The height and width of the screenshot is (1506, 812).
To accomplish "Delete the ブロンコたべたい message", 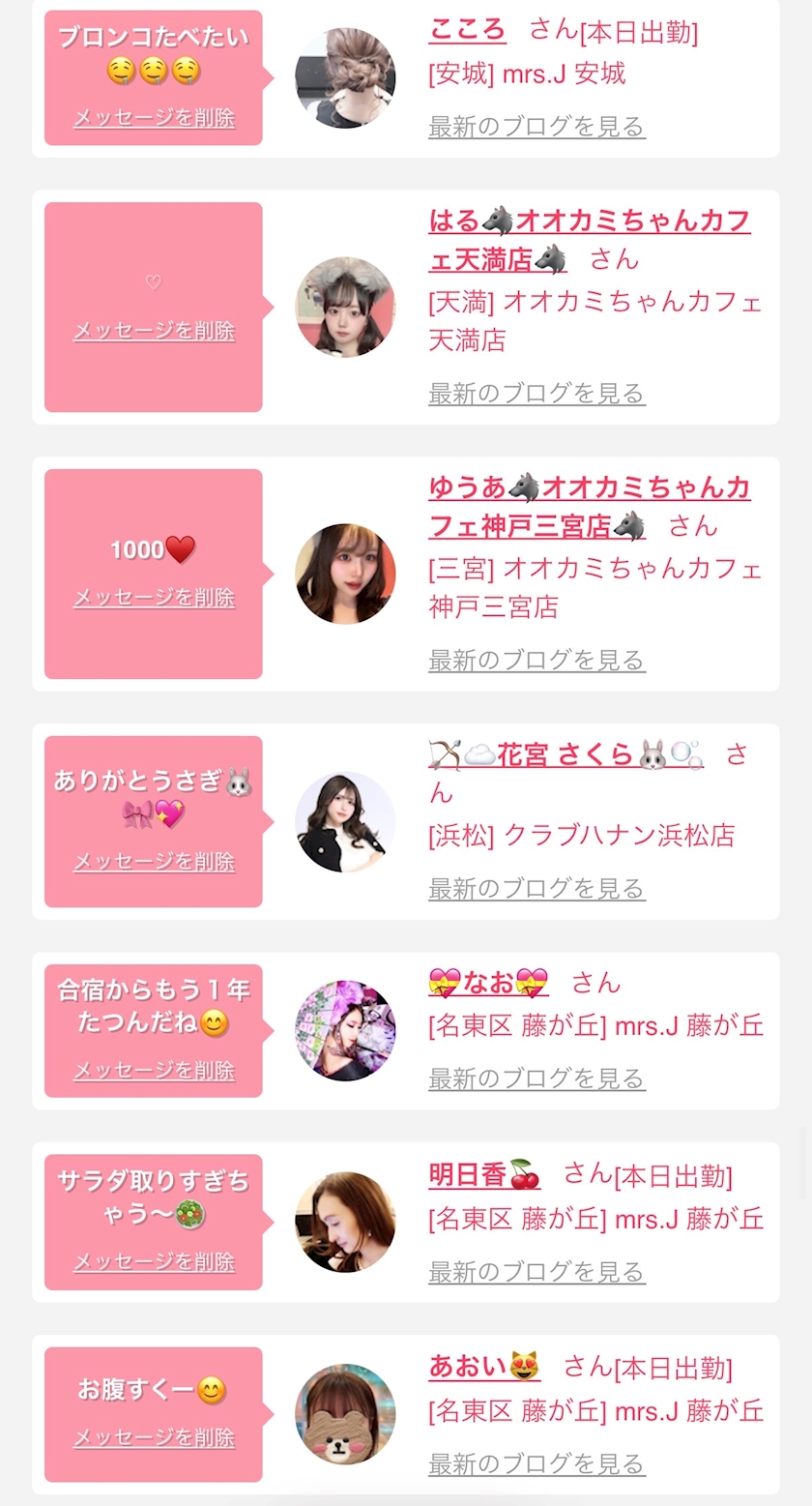I will [x=154, y=119].
